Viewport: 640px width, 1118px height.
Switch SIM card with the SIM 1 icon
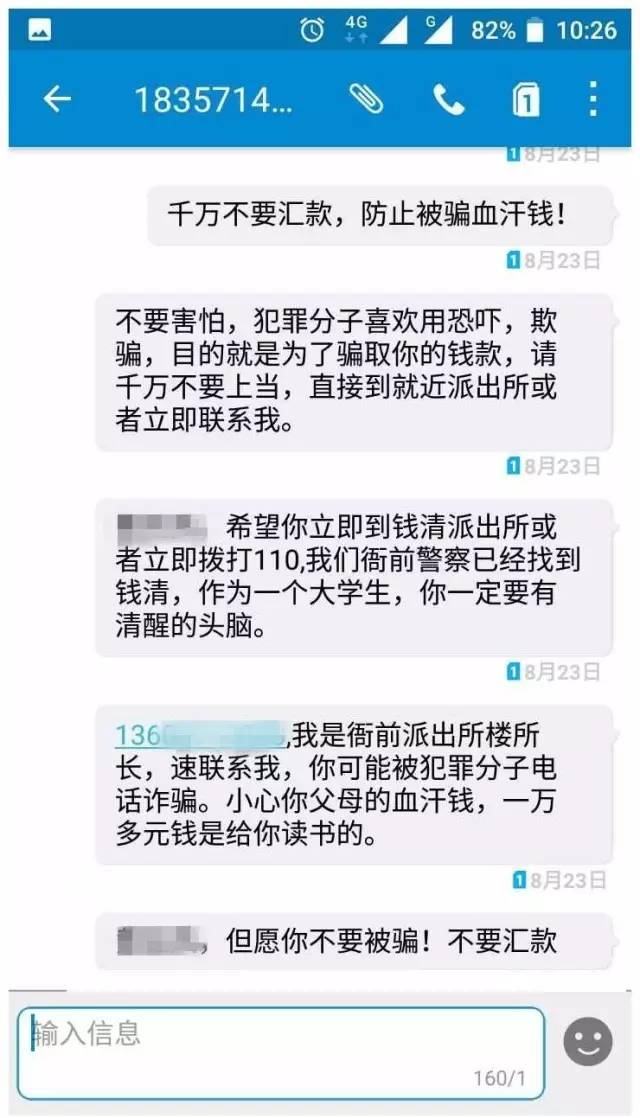524,99
